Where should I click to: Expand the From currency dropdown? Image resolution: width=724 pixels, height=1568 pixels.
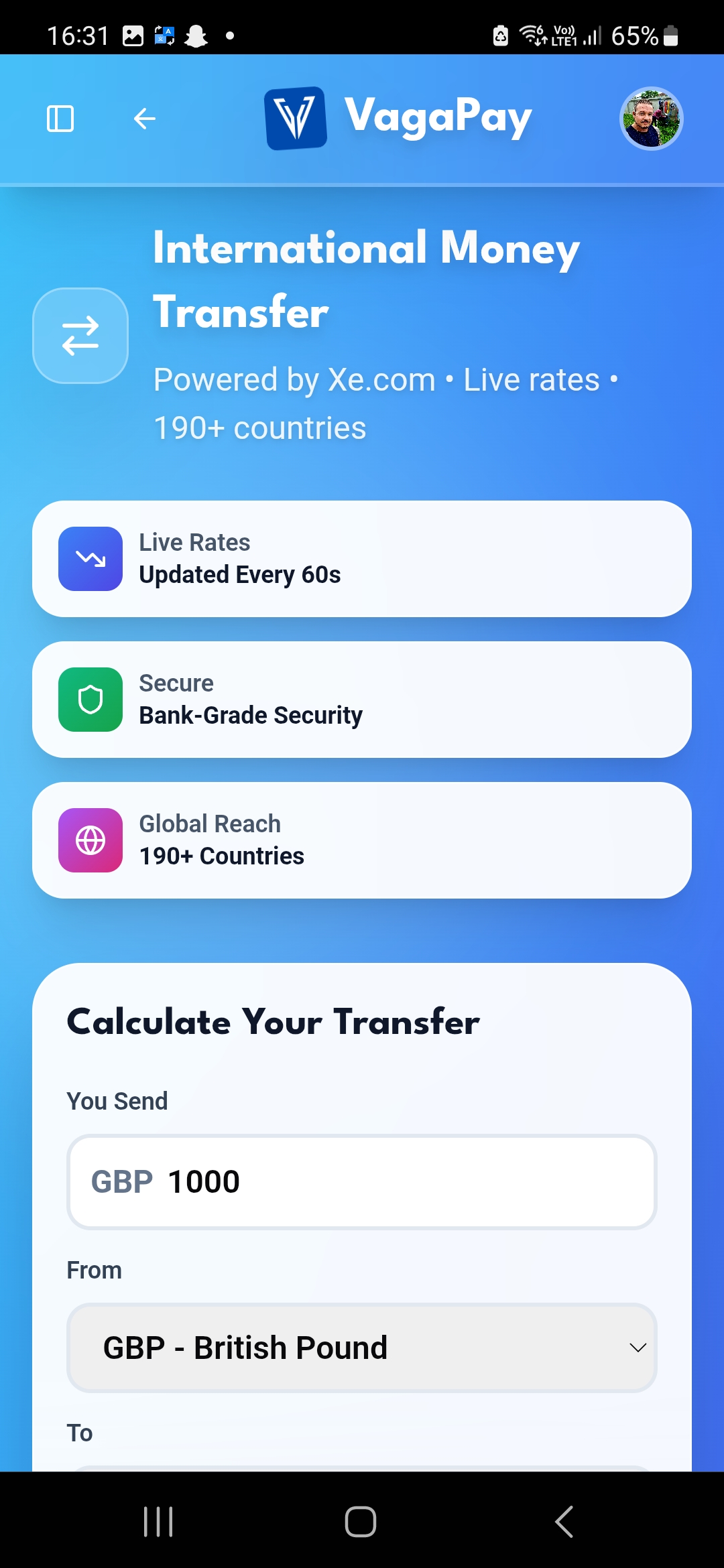coord(362,1348)
